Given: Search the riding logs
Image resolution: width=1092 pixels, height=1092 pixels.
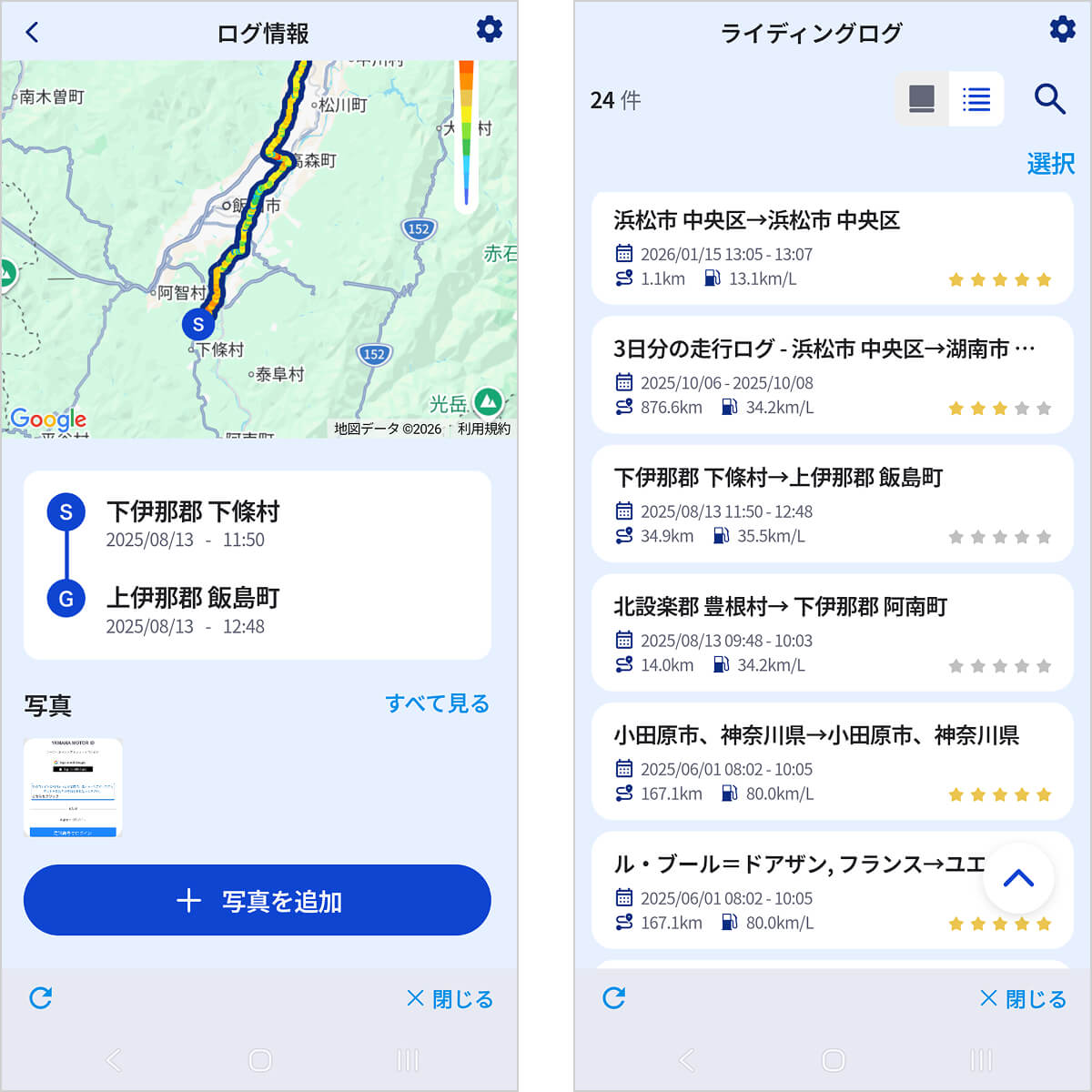Looking at the screenshot, I should tap(1049, 98).
